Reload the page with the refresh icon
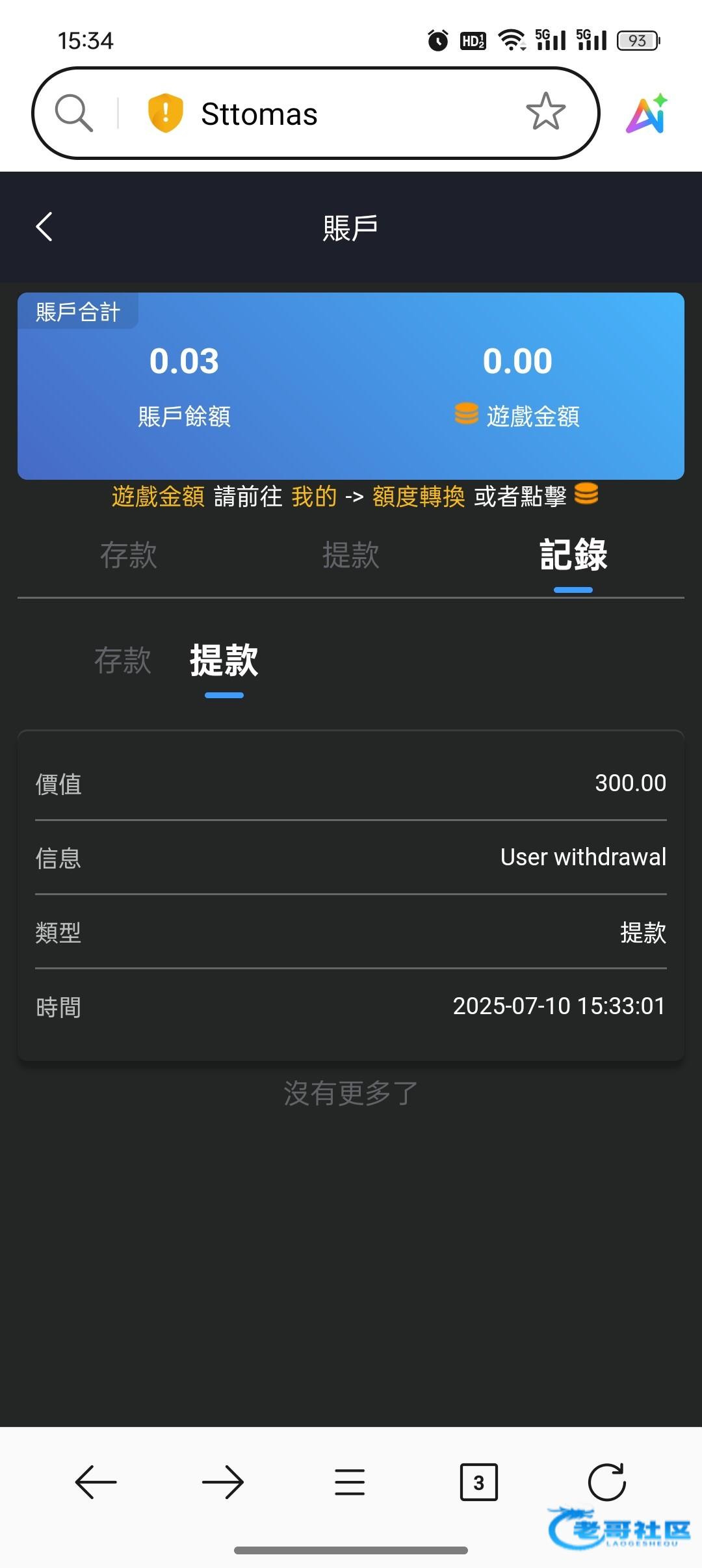The image size is (702, 1568). [x=606, y=1482]
